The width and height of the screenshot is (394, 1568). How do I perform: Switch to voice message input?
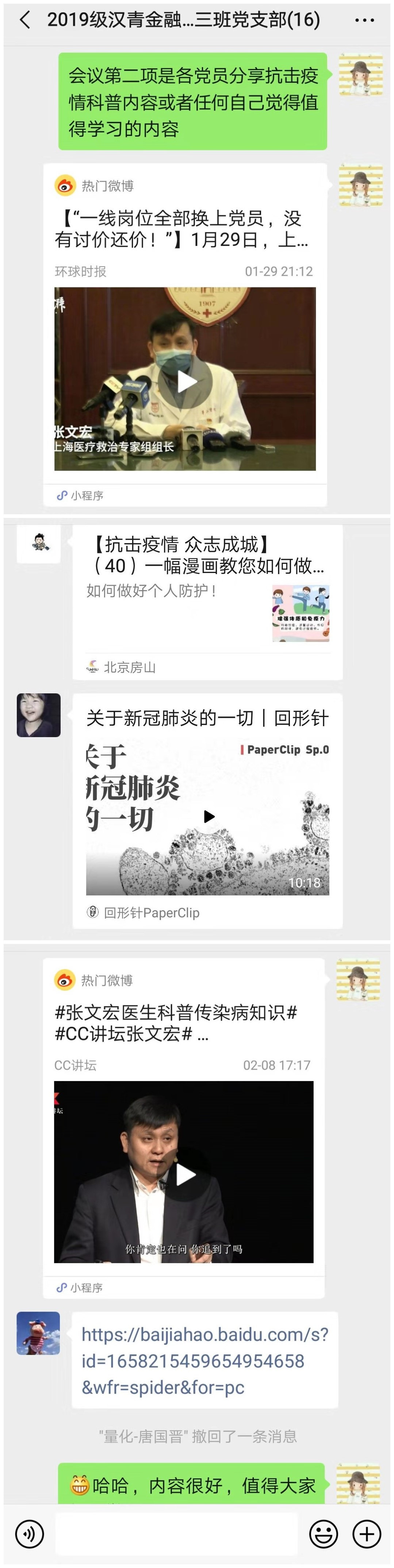29,1533
